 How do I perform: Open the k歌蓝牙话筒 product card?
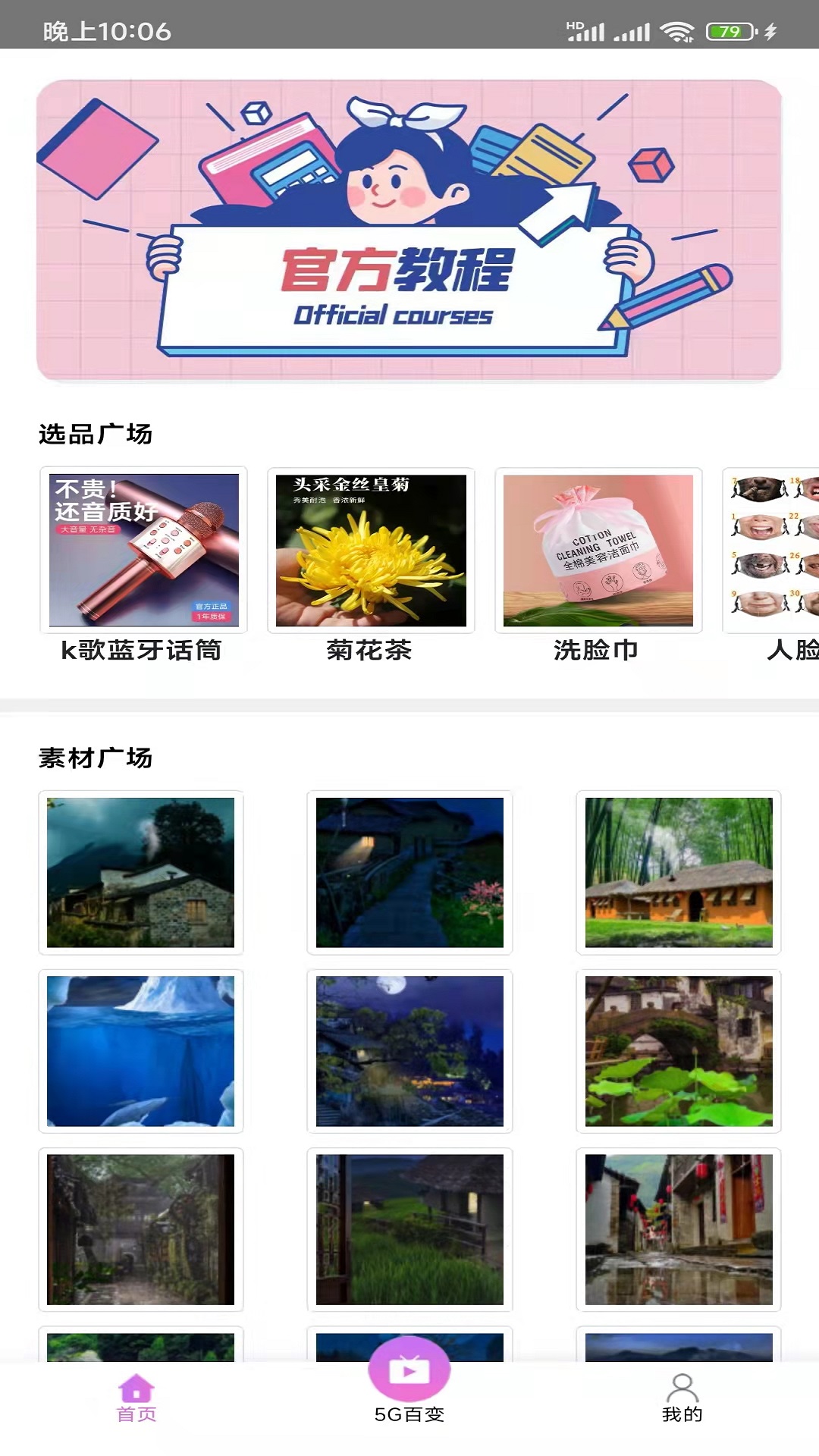143,566
